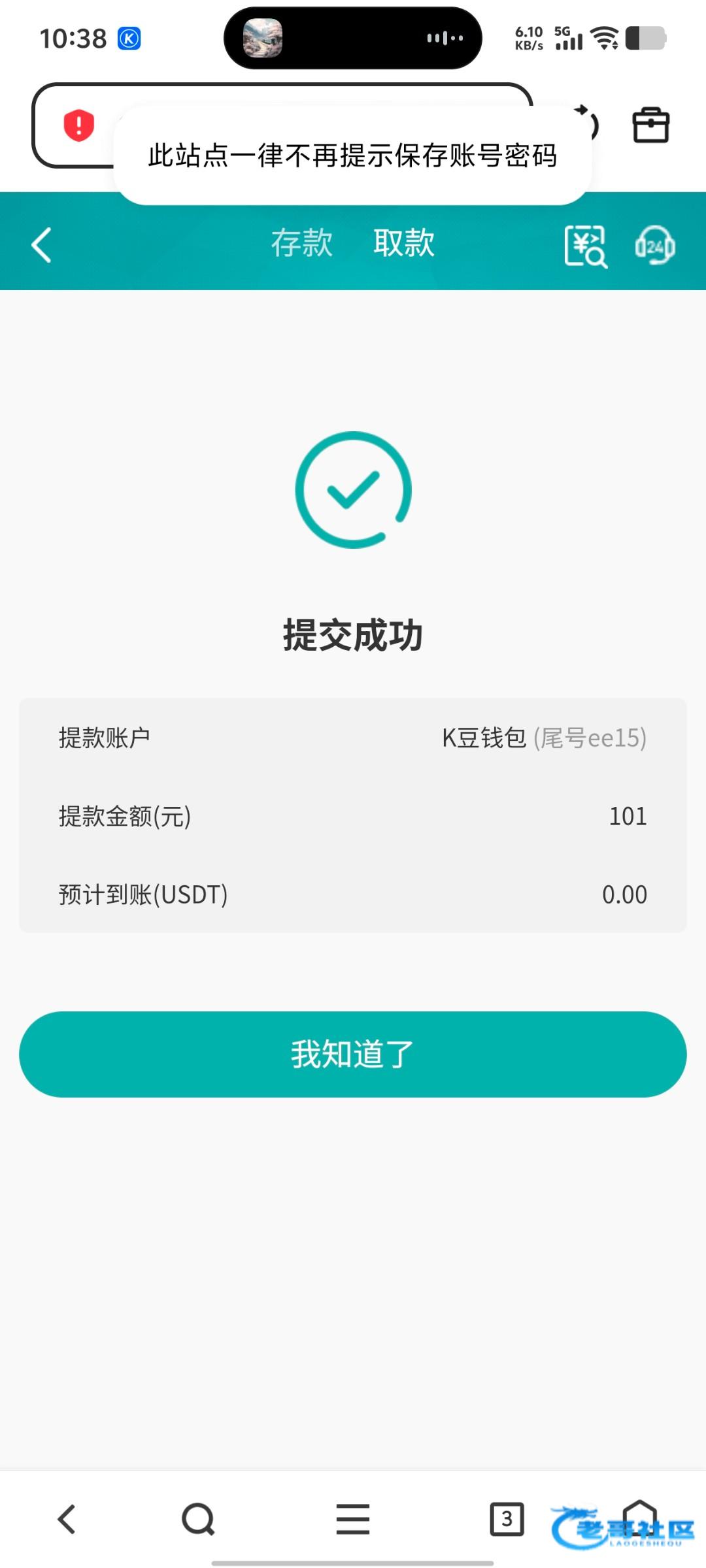Tap the browser back arrow
Viewport: 706px width, 1568px height.
pos(67,1519)
